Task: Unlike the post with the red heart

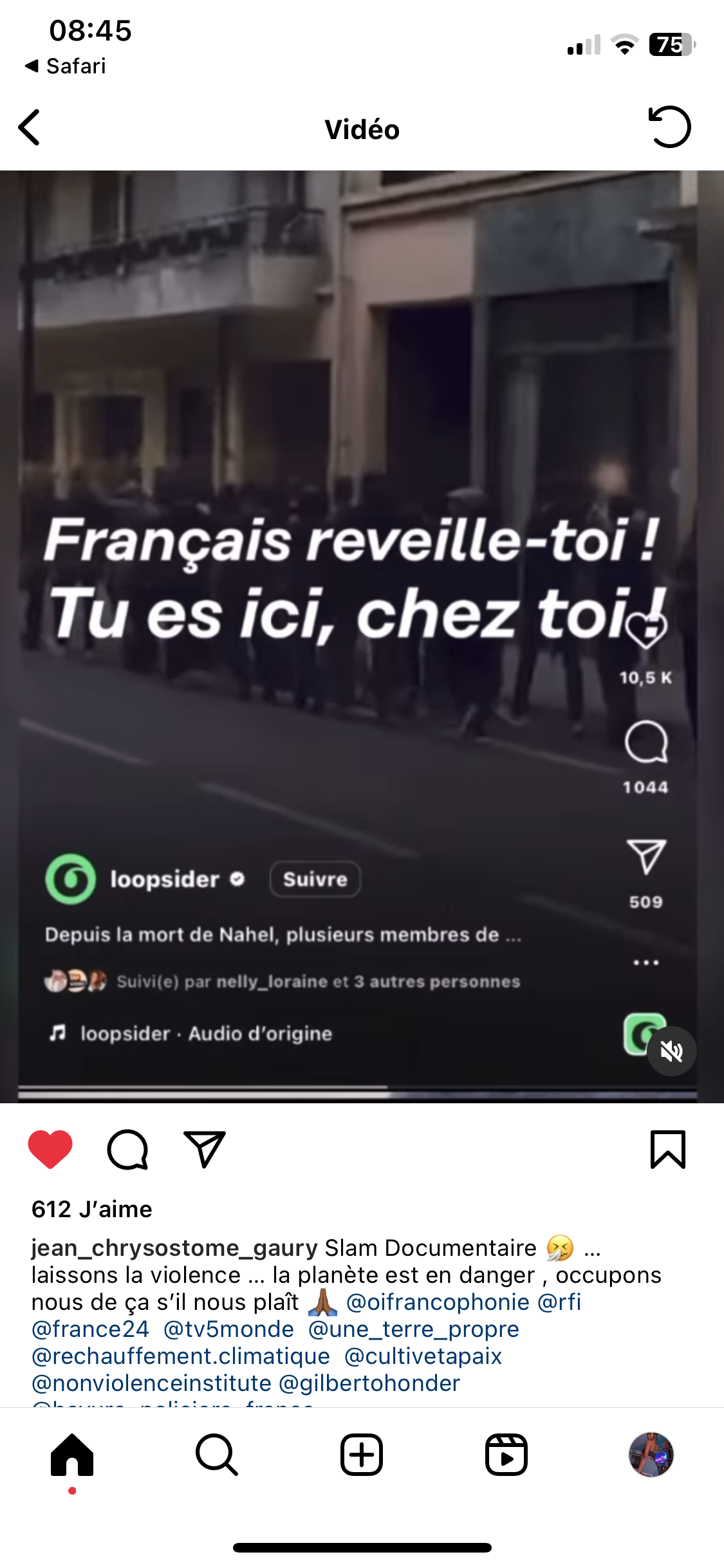Action: tap(50, 1149)
